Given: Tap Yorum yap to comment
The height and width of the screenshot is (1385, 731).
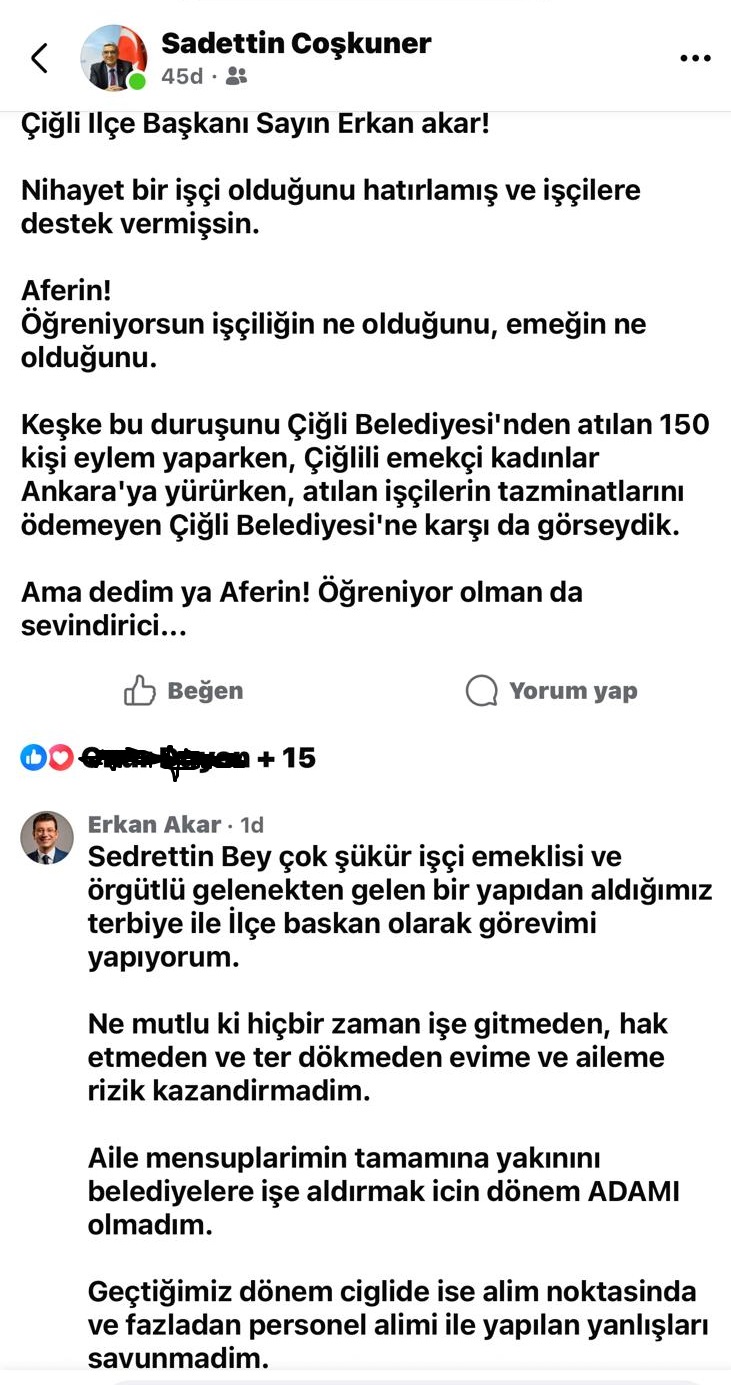Looking at the screenshot, I should pos(552,691).
